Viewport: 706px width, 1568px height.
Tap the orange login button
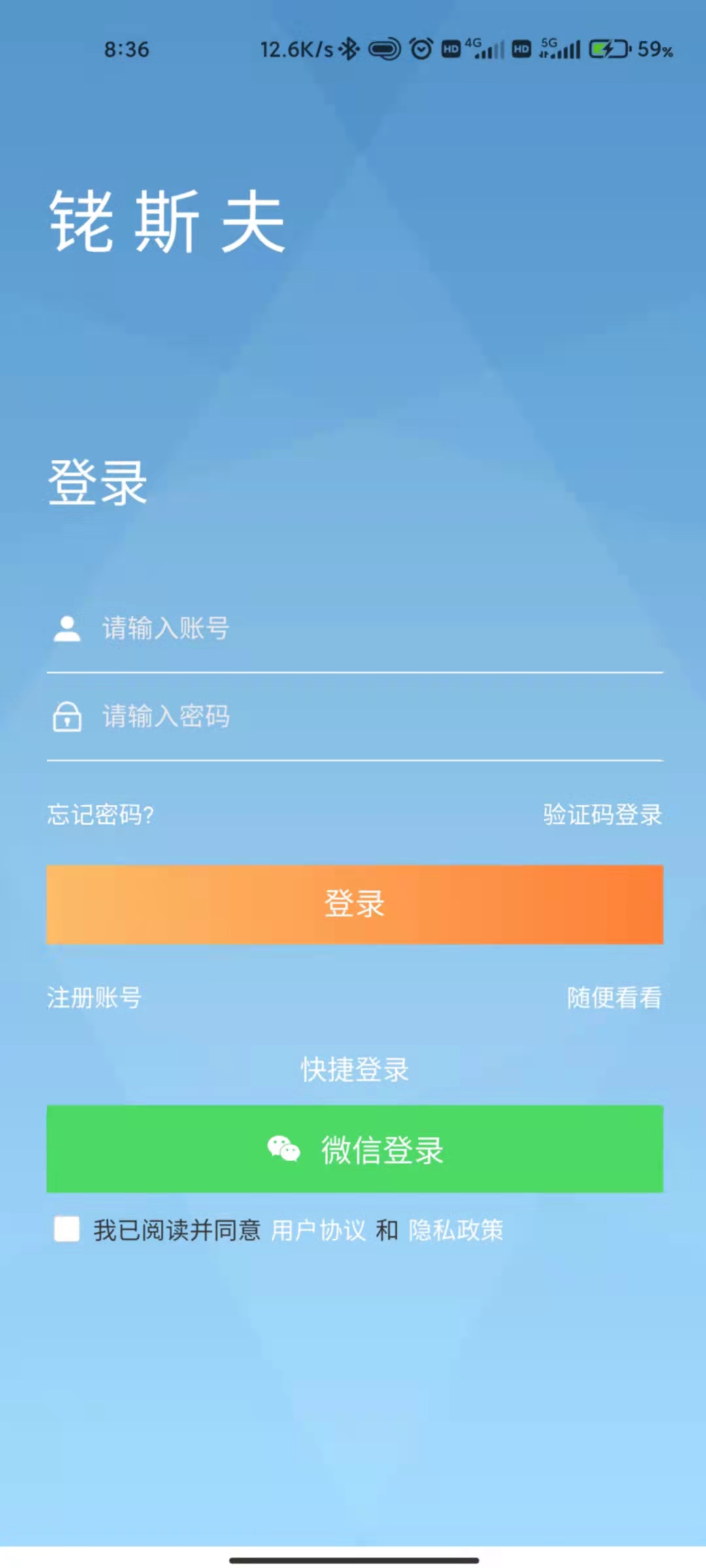point(354,904)
